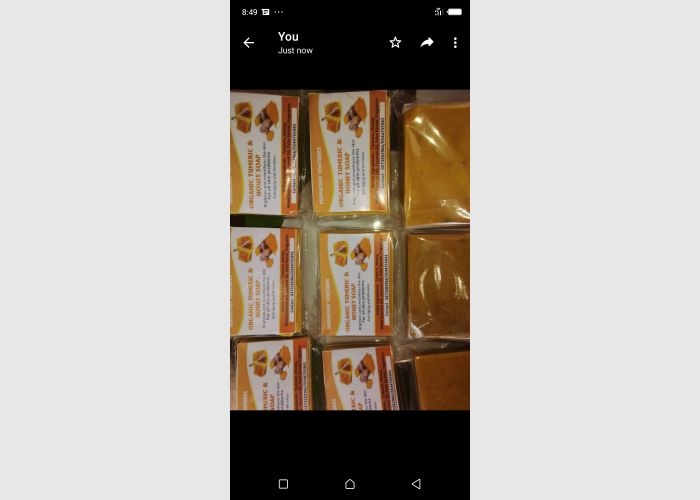Forward this image
This screenshot has height=500, width=700.
click(427, 43)
